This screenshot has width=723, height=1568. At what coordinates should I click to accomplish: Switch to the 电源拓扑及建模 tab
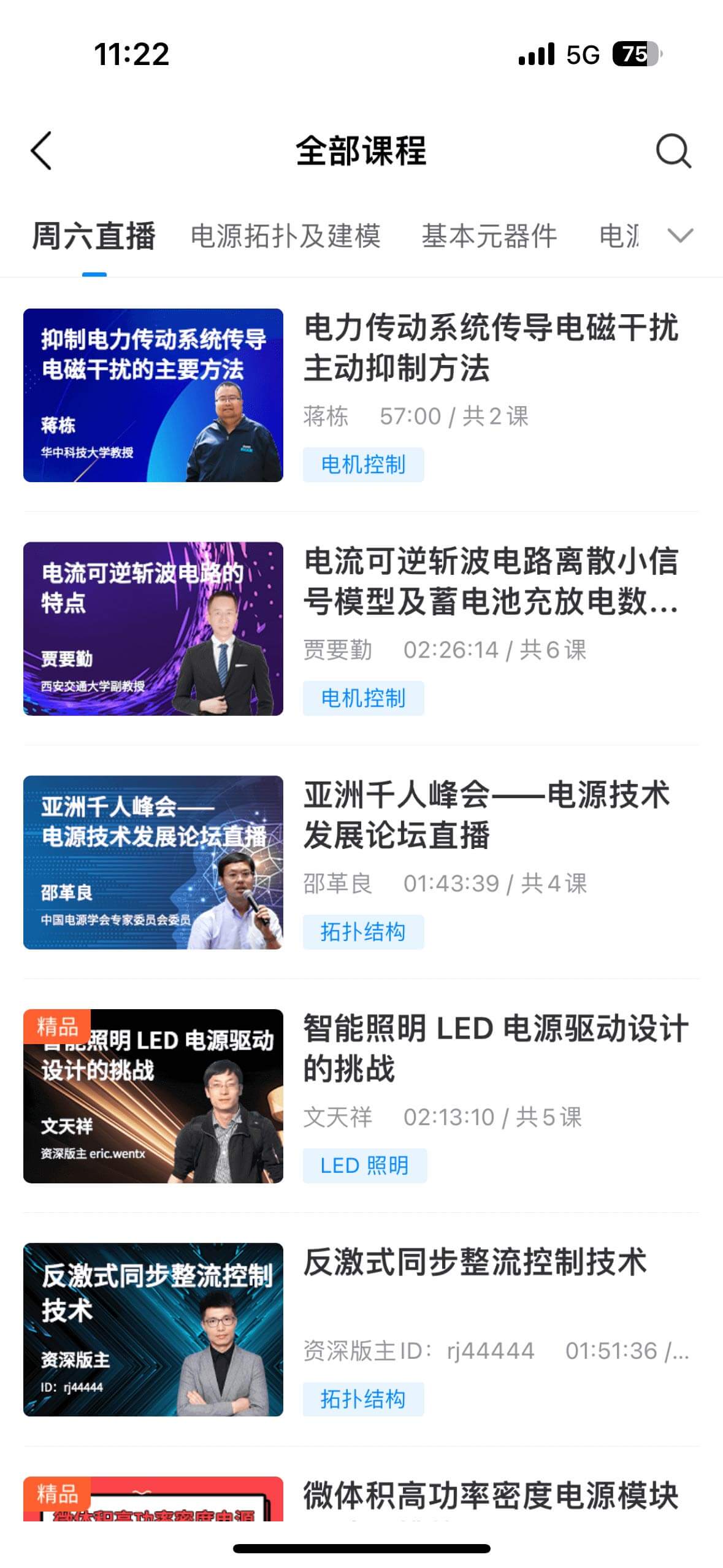click(x=285, y=236)
